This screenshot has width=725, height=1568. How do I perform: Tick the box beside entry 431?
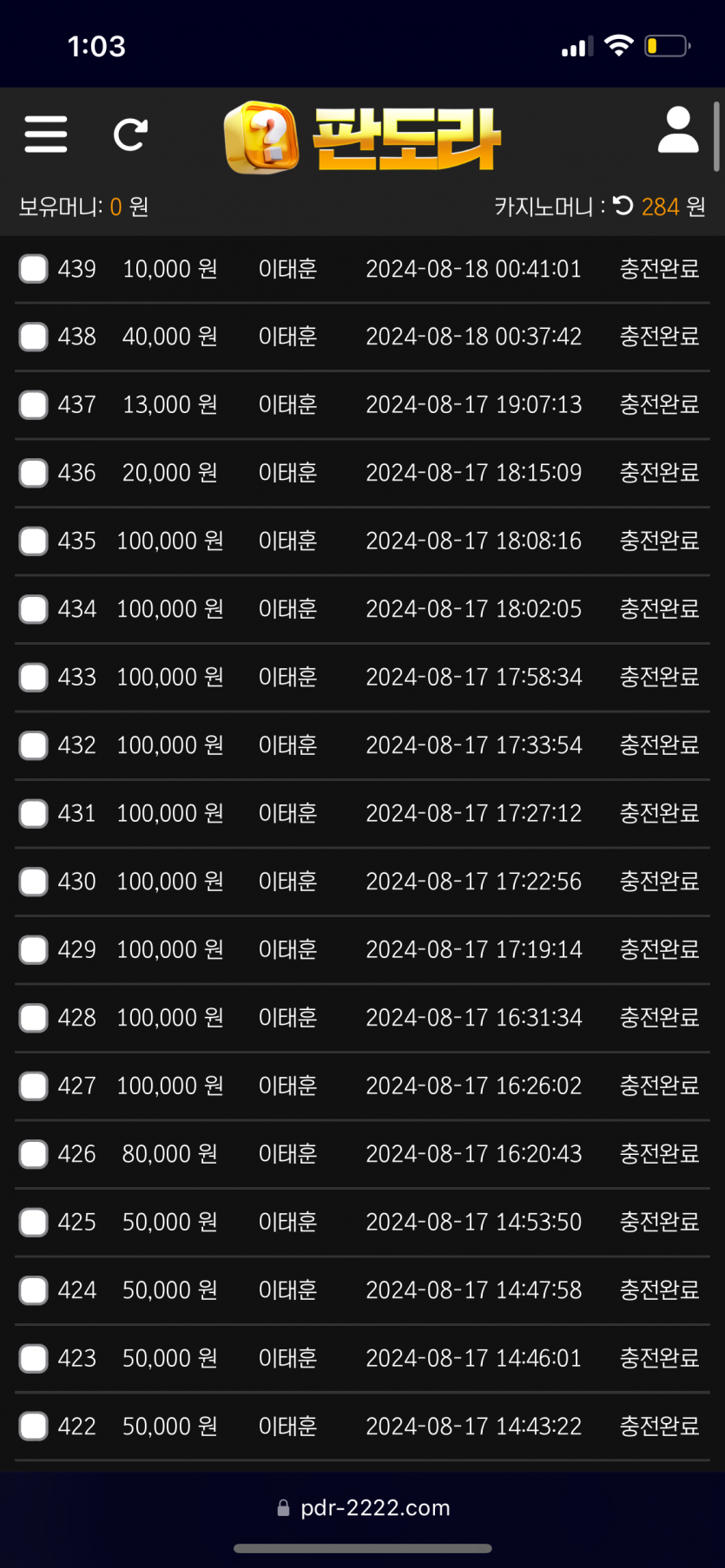[x=34, y=814]
